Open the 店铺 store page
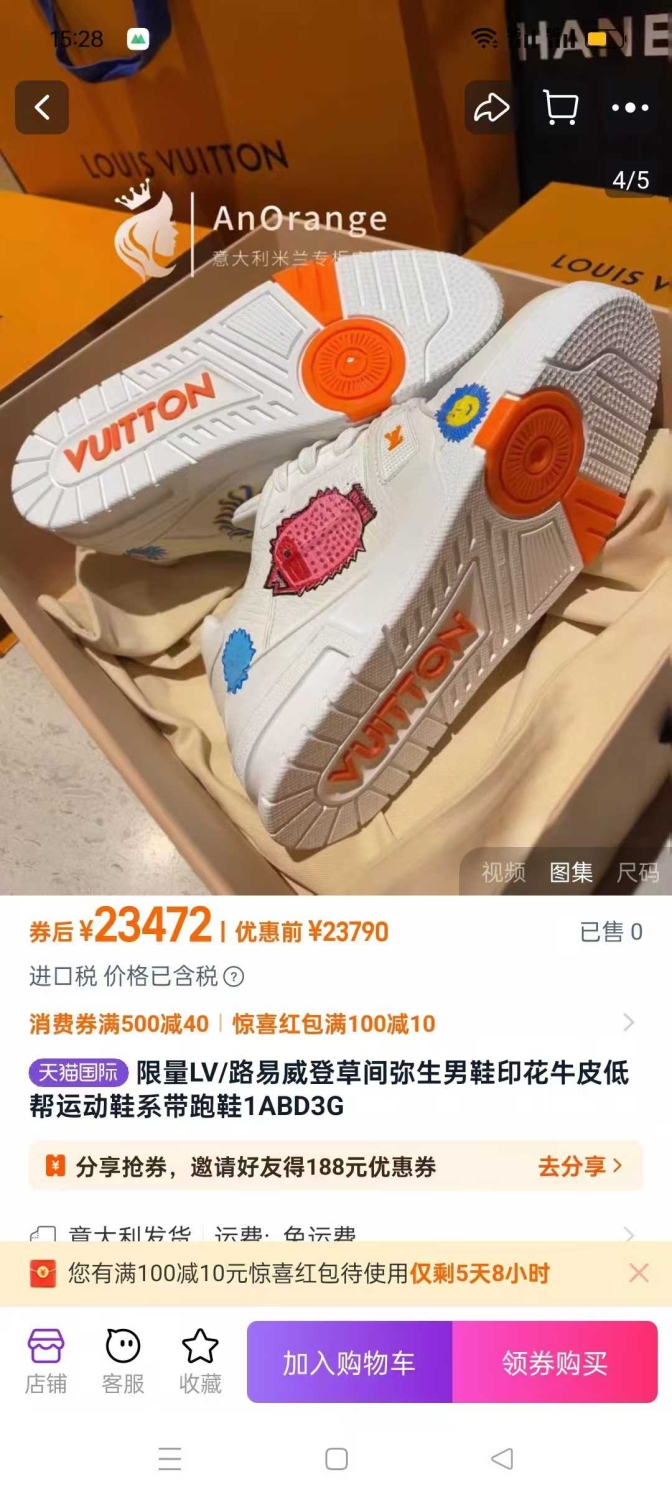The height and width of the screenshot is (1500, 672). click(x=45, y=1362)
